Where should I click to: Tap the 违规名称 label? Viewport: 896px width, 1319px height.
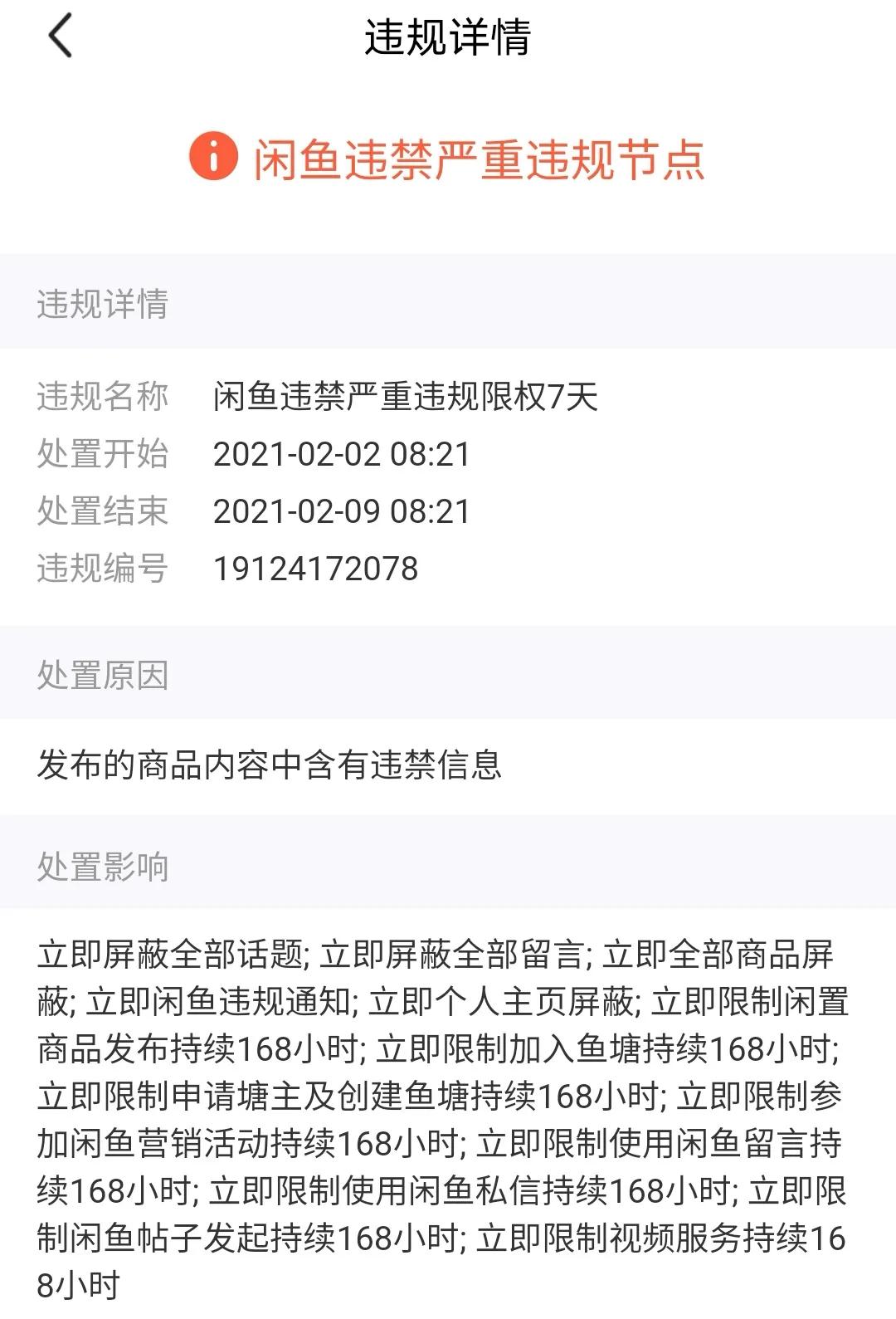coord(101,396)
